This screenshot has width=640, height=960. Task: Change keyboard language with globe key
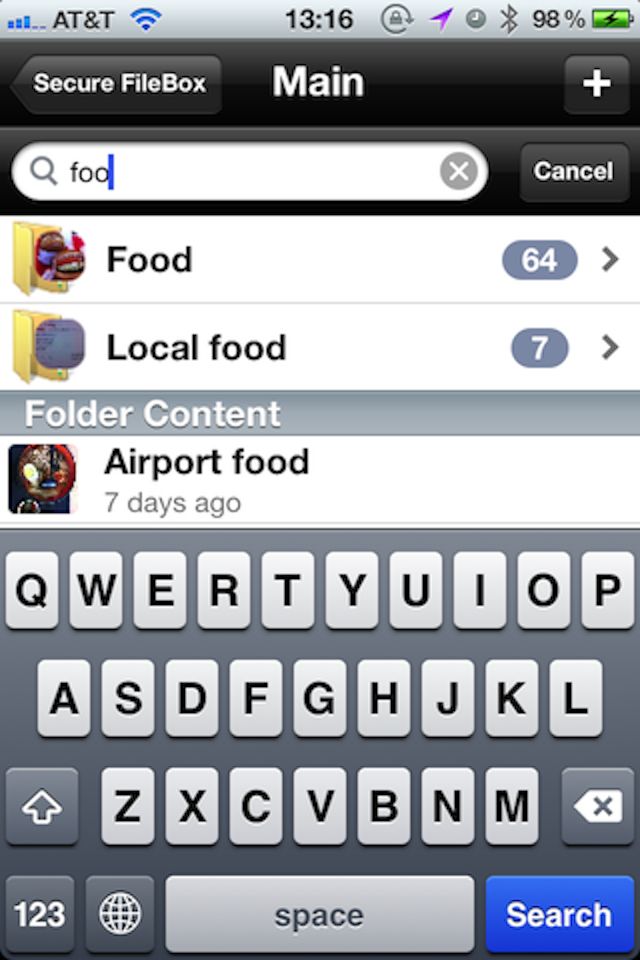click(120, 914)
